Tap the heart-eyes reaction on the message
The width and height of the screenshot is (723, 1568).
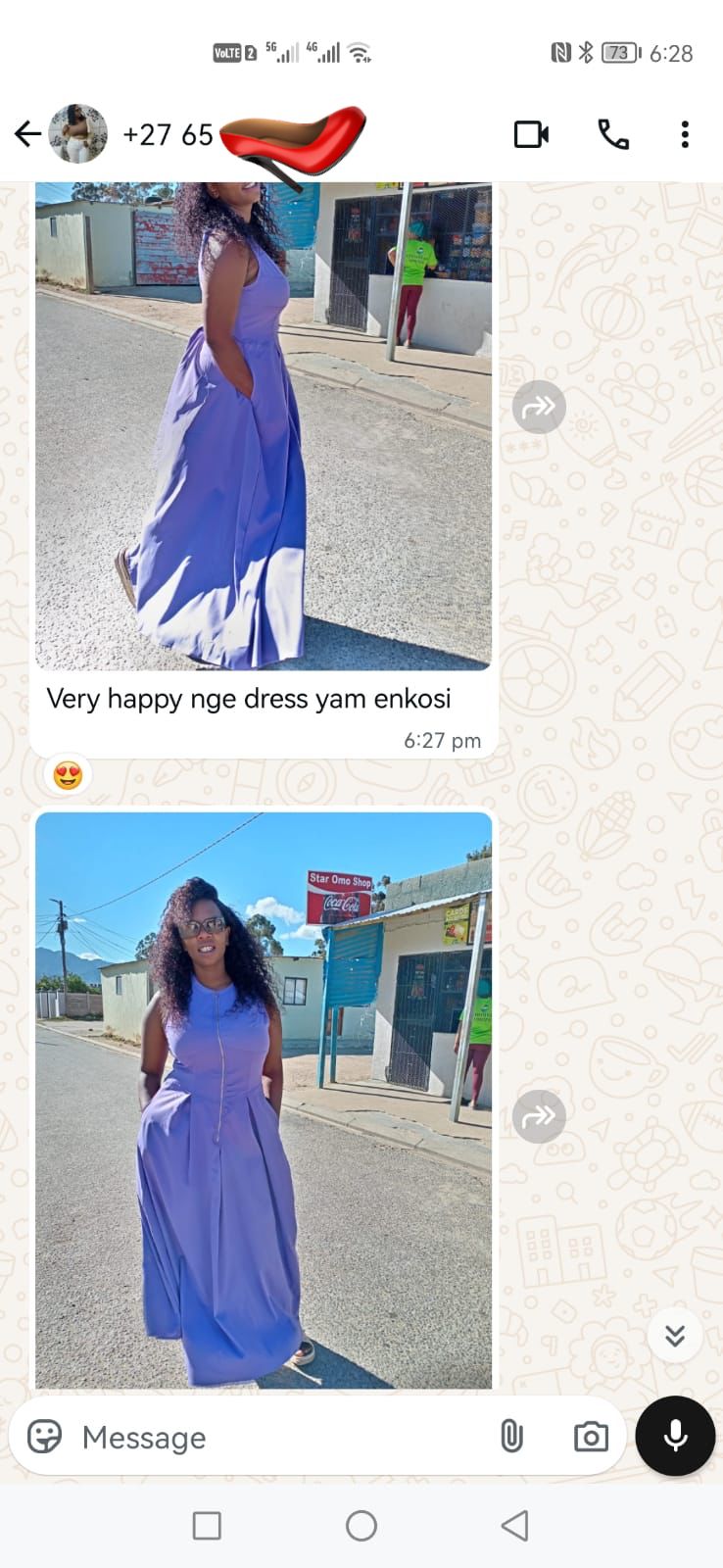pyautogui.click(x=68, y=775)
